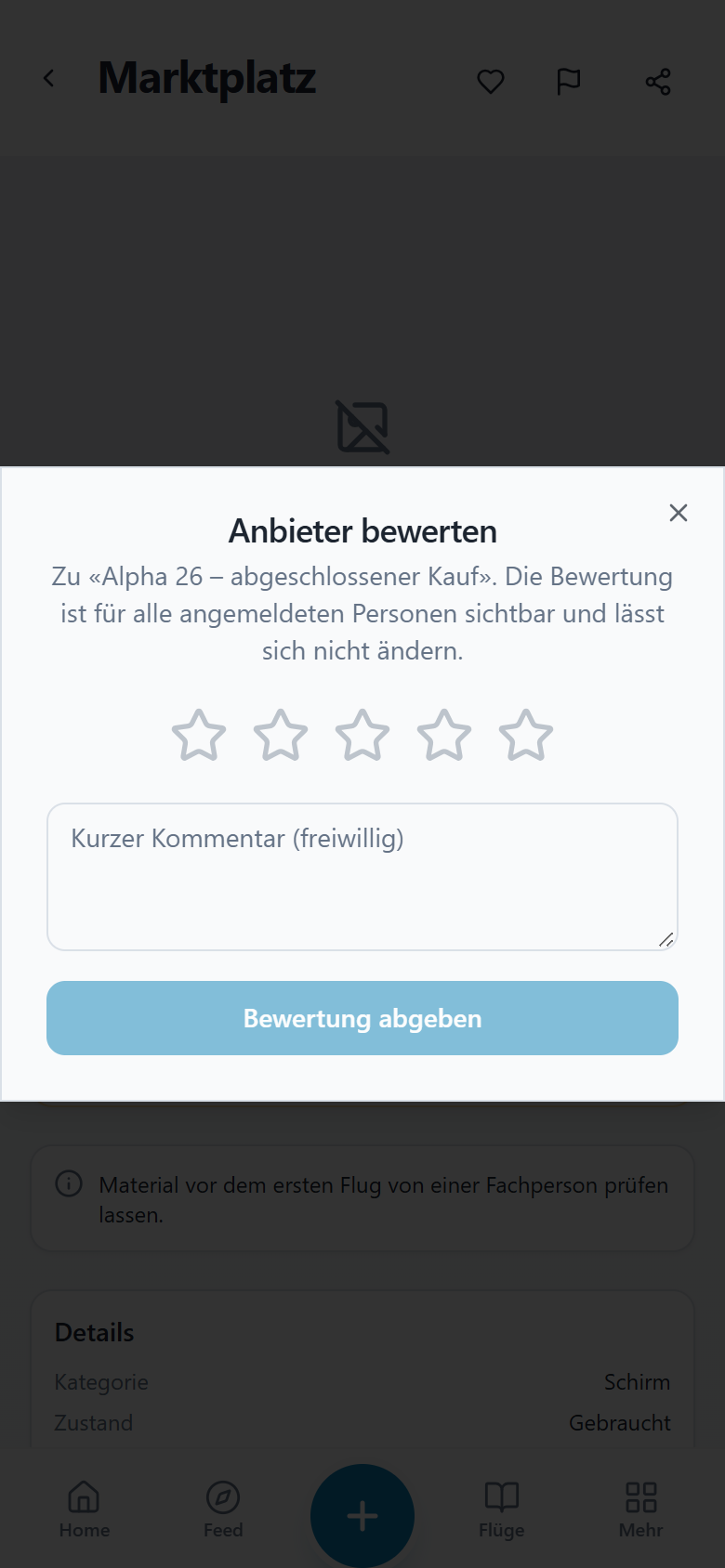Submit with Bewertung abgeben
The image size is (725, 1568).
coord(362,1018)
